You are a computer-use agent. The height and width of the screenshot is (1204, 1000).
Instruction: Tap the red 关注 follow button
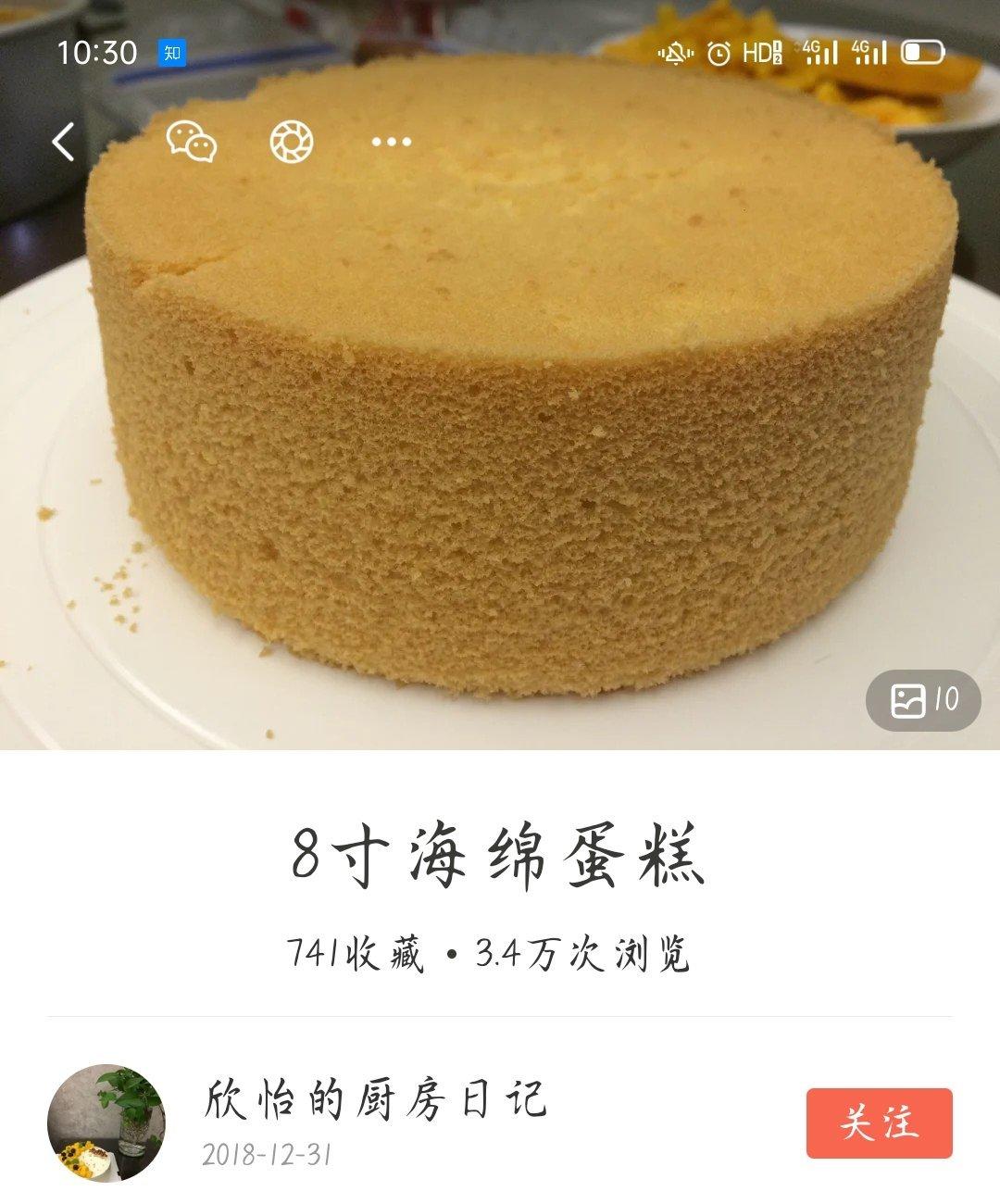pos(879,1123)
